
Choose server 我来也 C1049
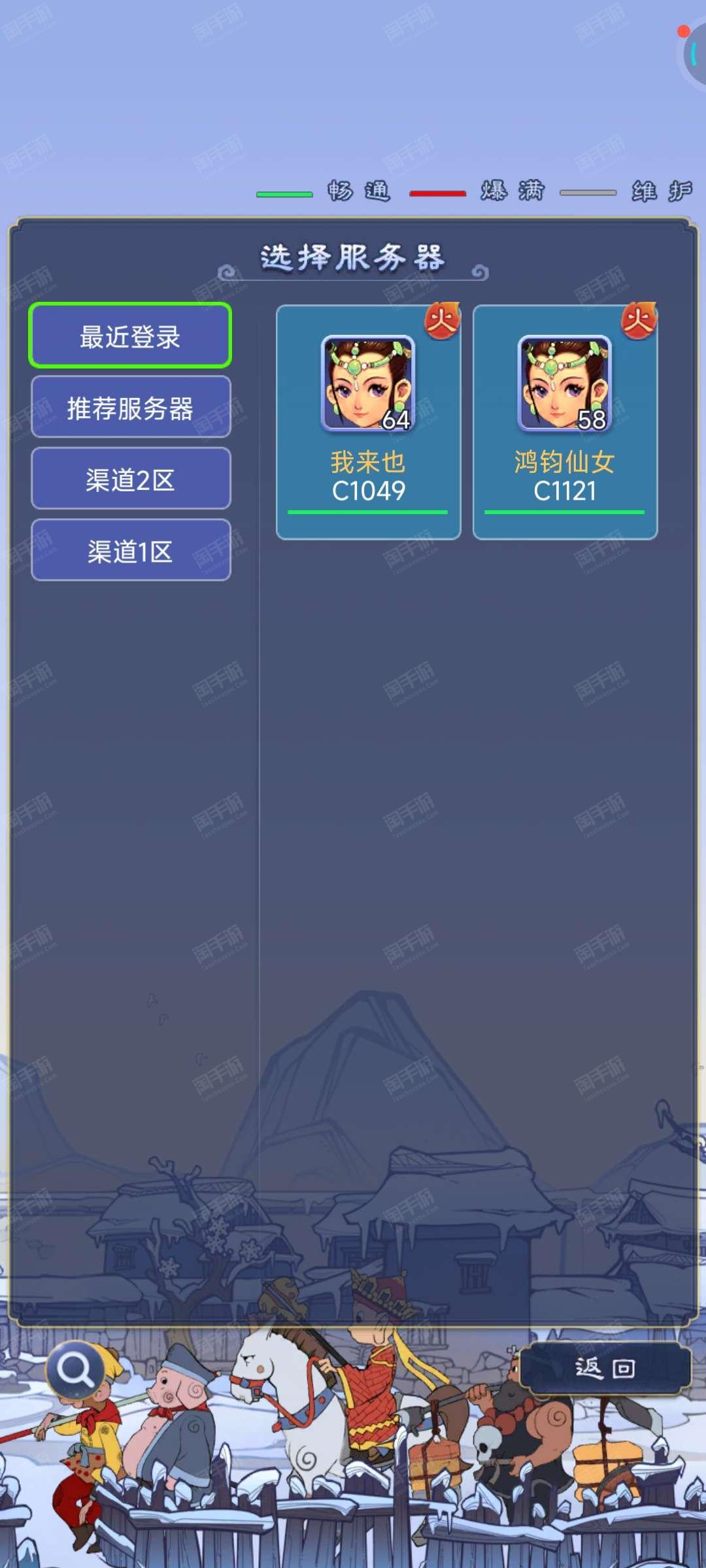pos(369,423)
